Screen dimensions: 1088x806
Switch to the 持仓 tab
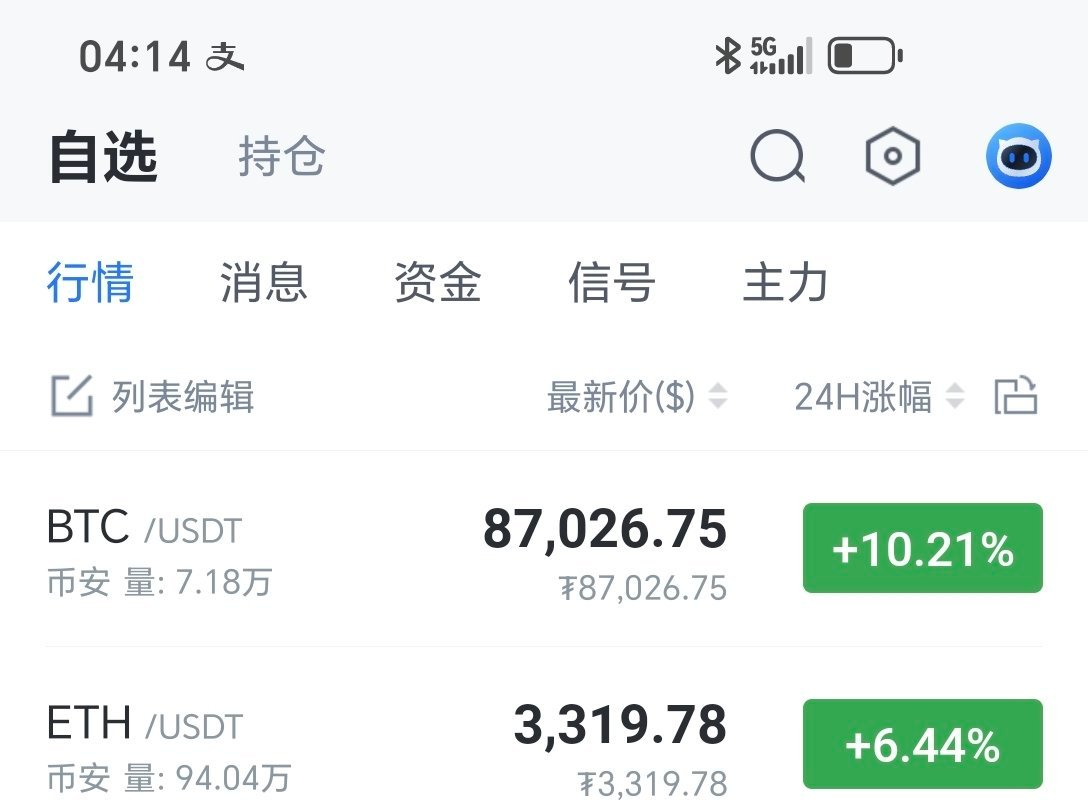pos(281,157)
